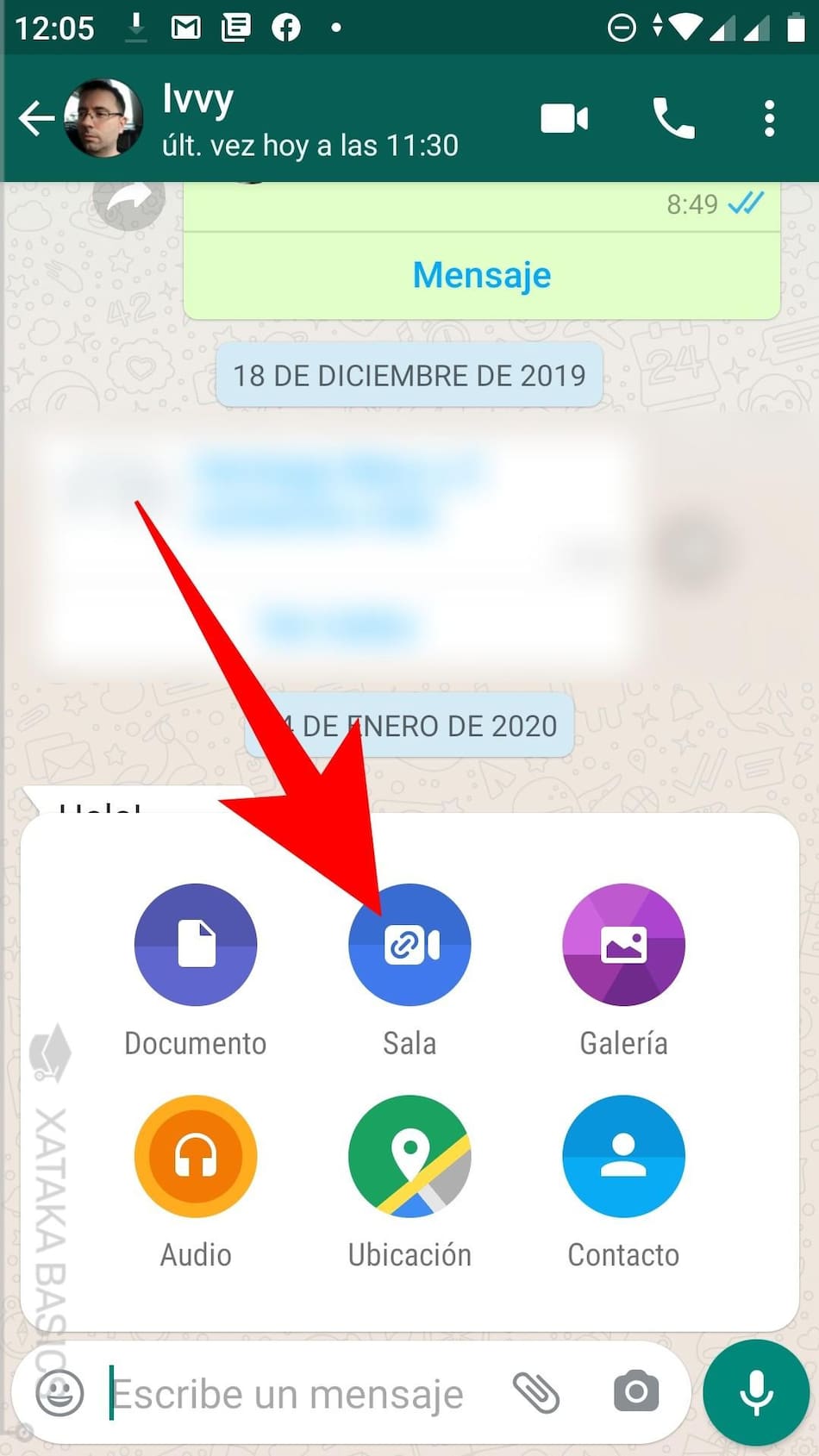
Task: Open the emoji picker
Action: (59, 1393)
